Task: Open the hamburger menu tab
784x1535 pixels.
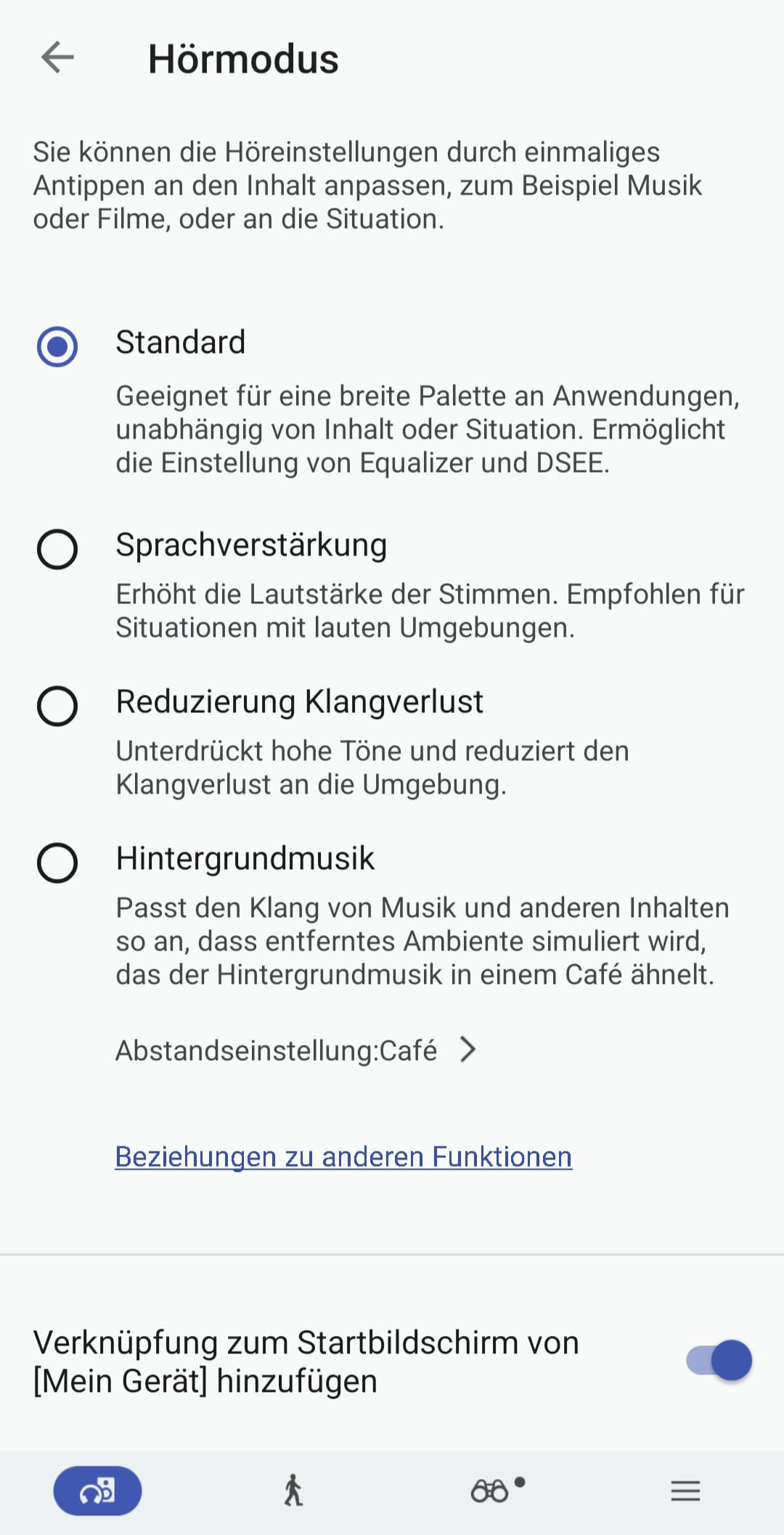Action: [685, 1491]
